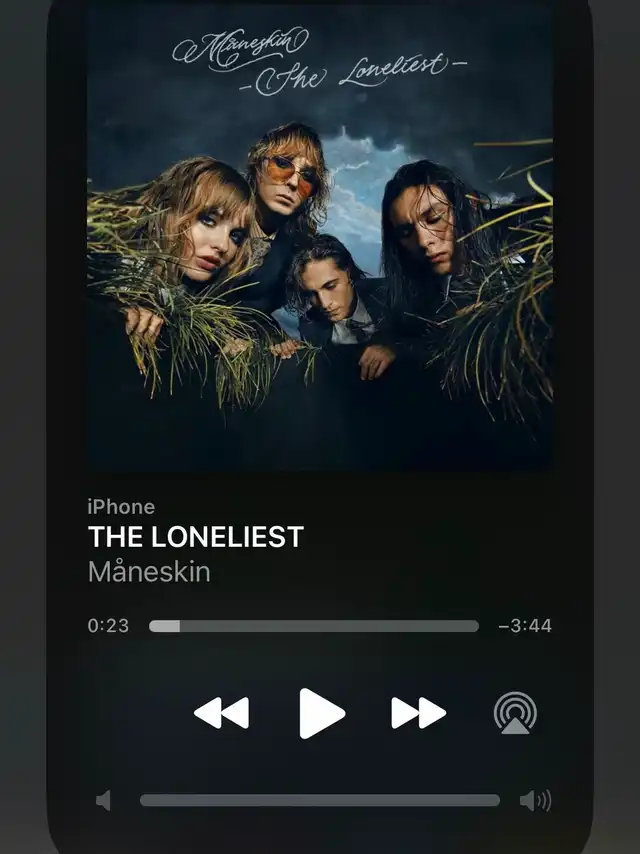Tap the volume slider
Screen dimensions: 640x854
320,800
